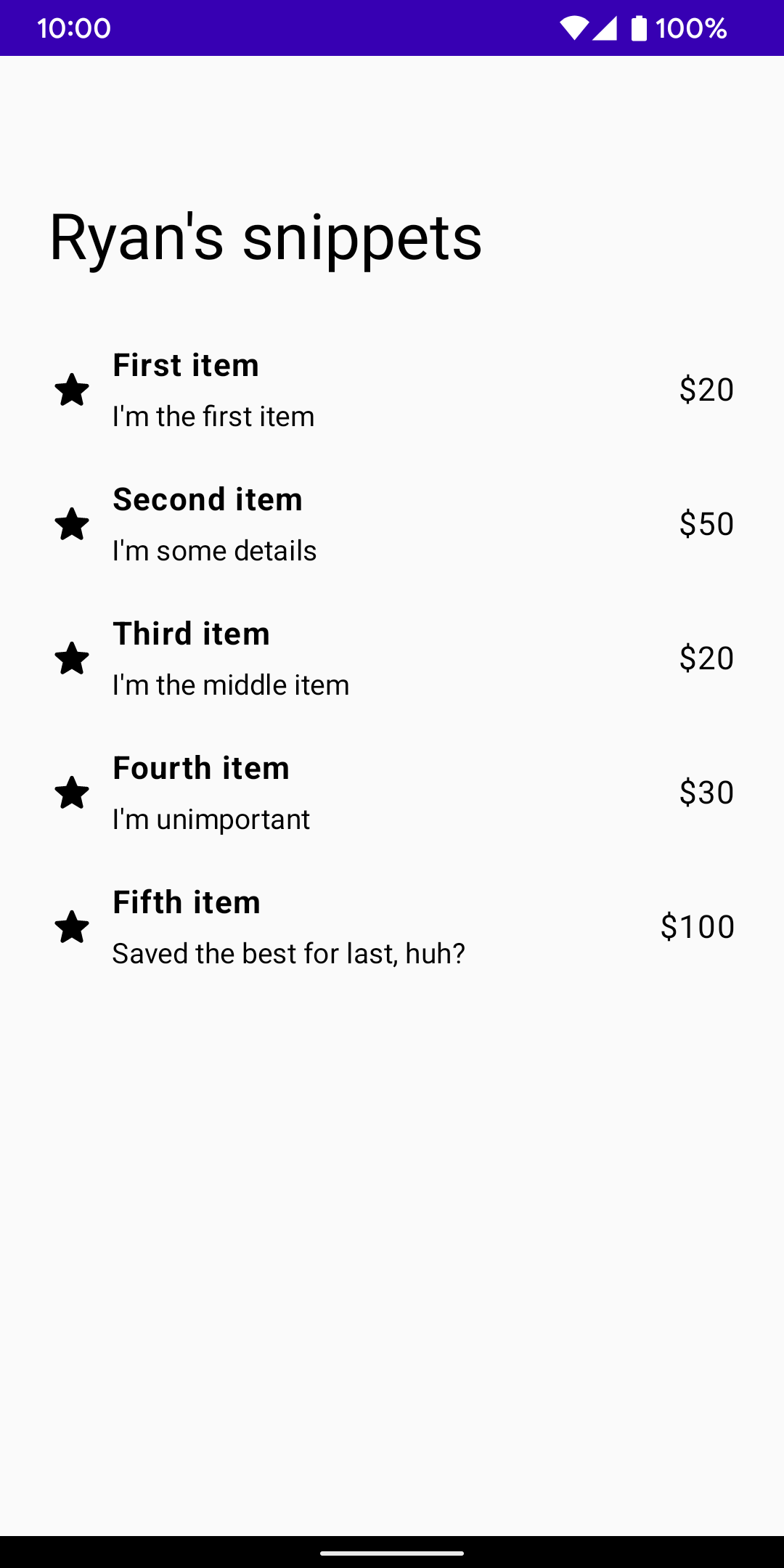Click the $50 price on Second item
Viewport: 784px width, 1568px height.
pos(706,524)
